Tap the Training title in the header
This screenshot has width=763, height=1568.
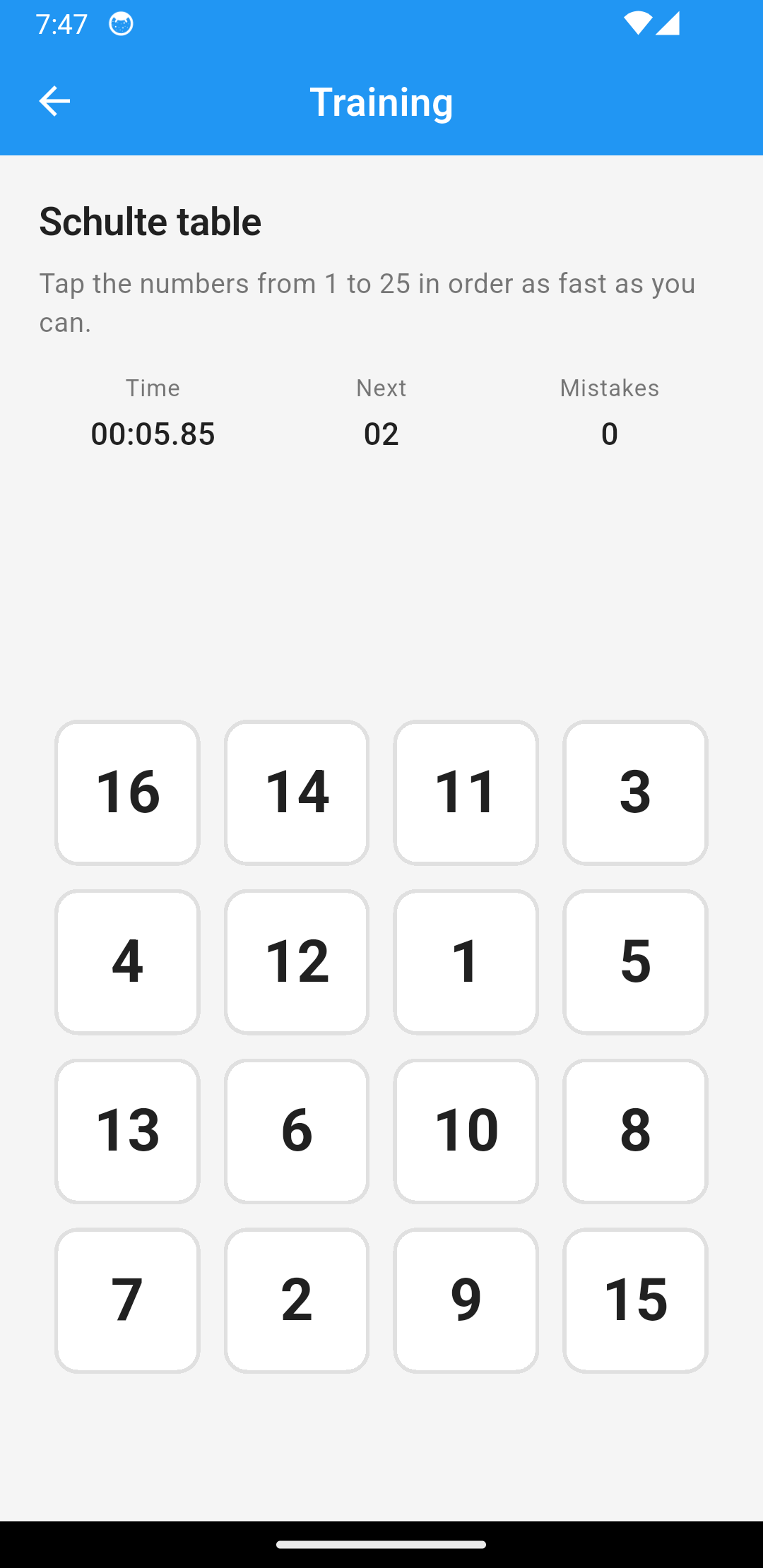pos(381,101)
